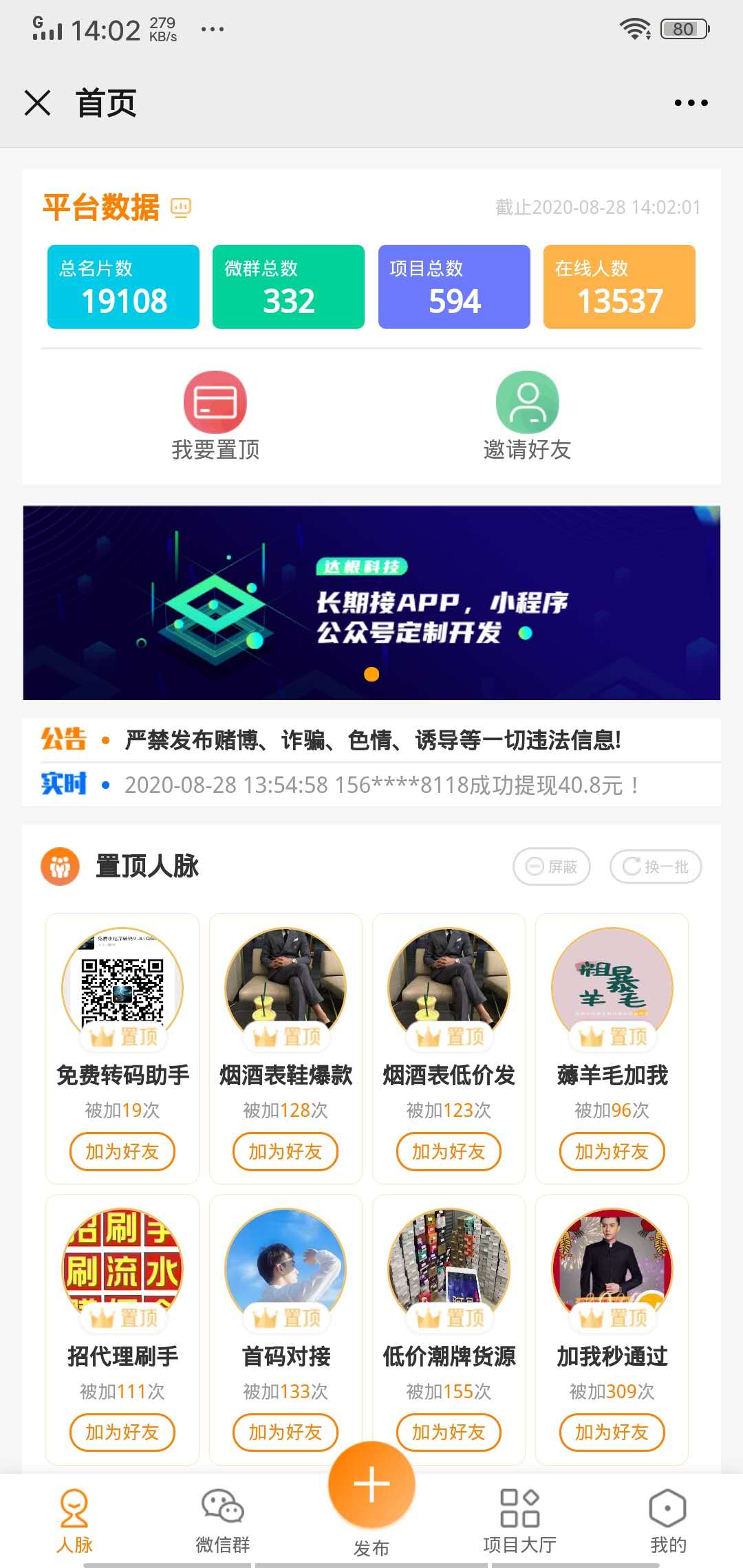The height and width of the screenshot is (1568, 743).
Task: Tap the crown 置顶 badge on 首码对接
Action: coord(286,1316)
